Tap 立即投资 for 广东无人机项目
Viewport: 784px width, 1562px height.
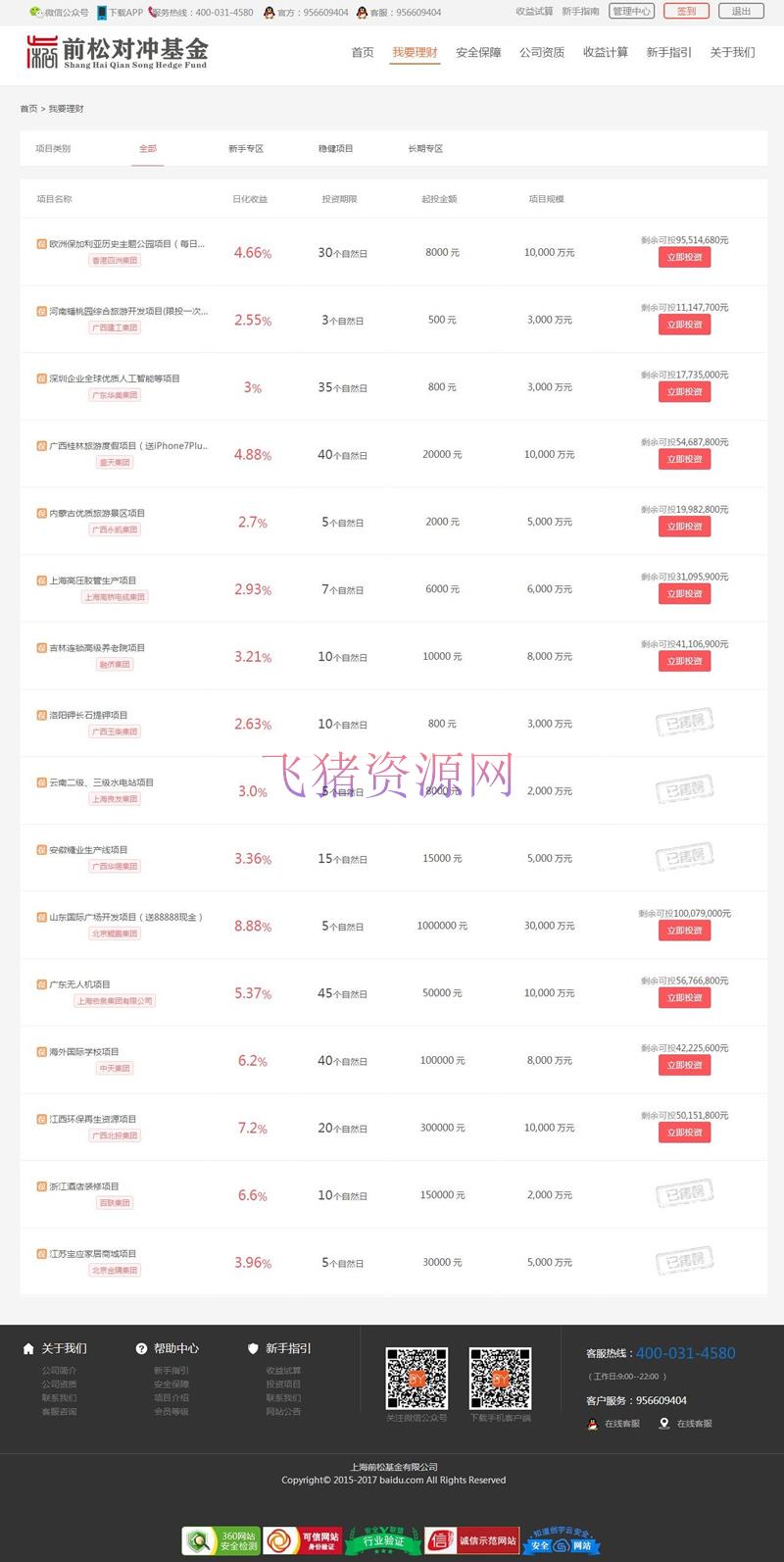tap(684, 998)
